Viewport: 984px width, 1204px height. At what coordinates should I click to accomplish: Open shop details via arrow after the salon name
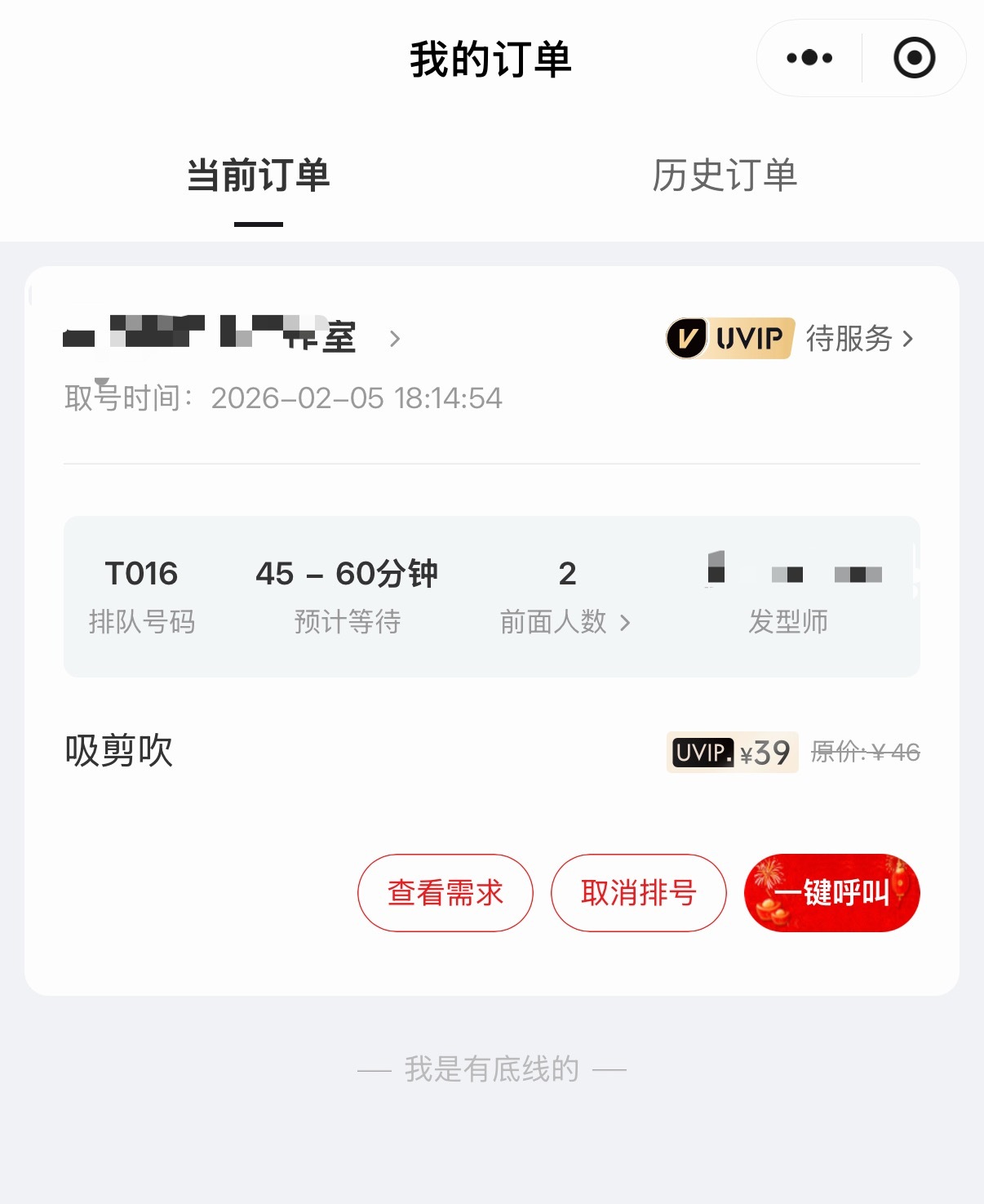coord(394,340)
